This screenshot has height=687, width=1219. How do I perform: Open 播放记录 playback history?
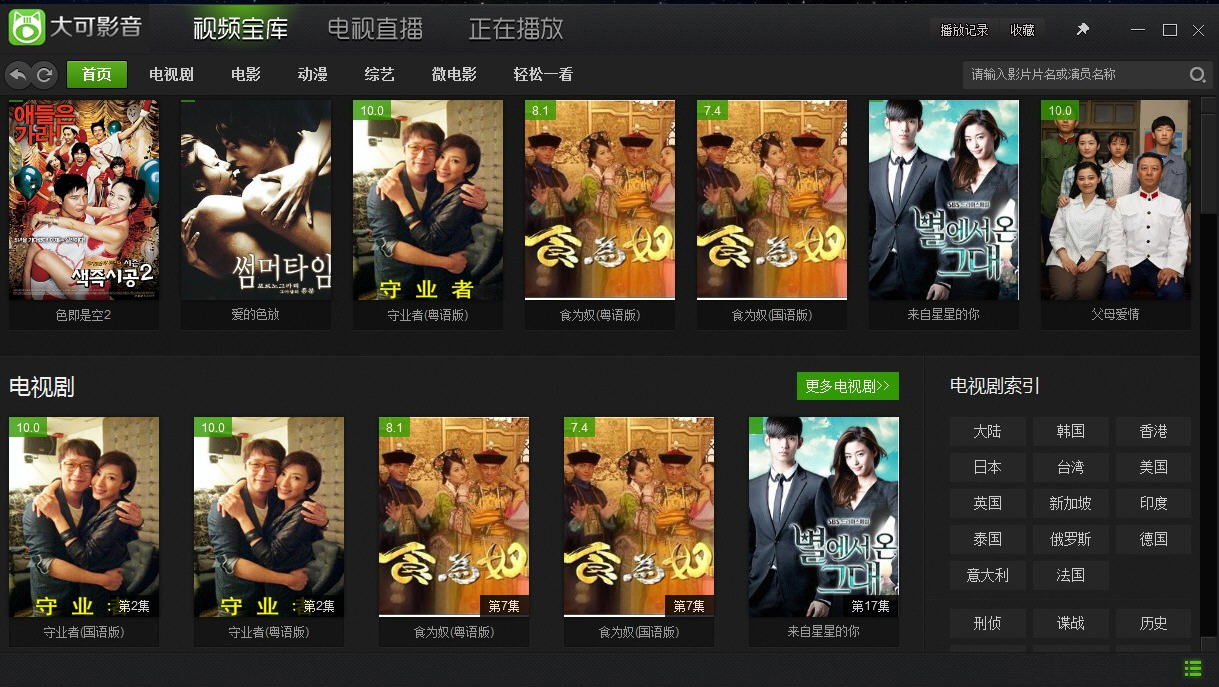tap(964, 30)
